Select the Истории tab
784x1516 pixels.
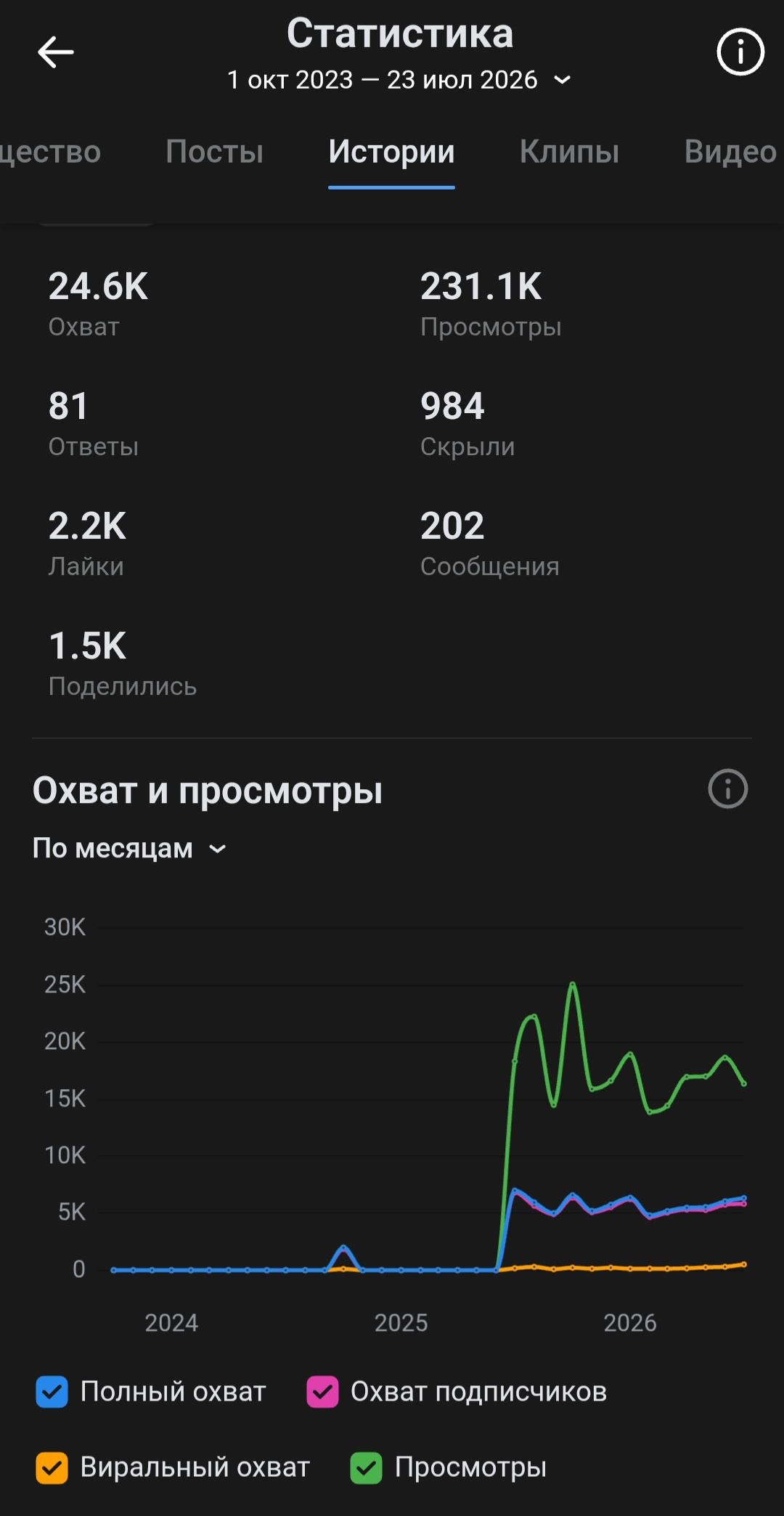pyautogui.click(x=391, y=152)
